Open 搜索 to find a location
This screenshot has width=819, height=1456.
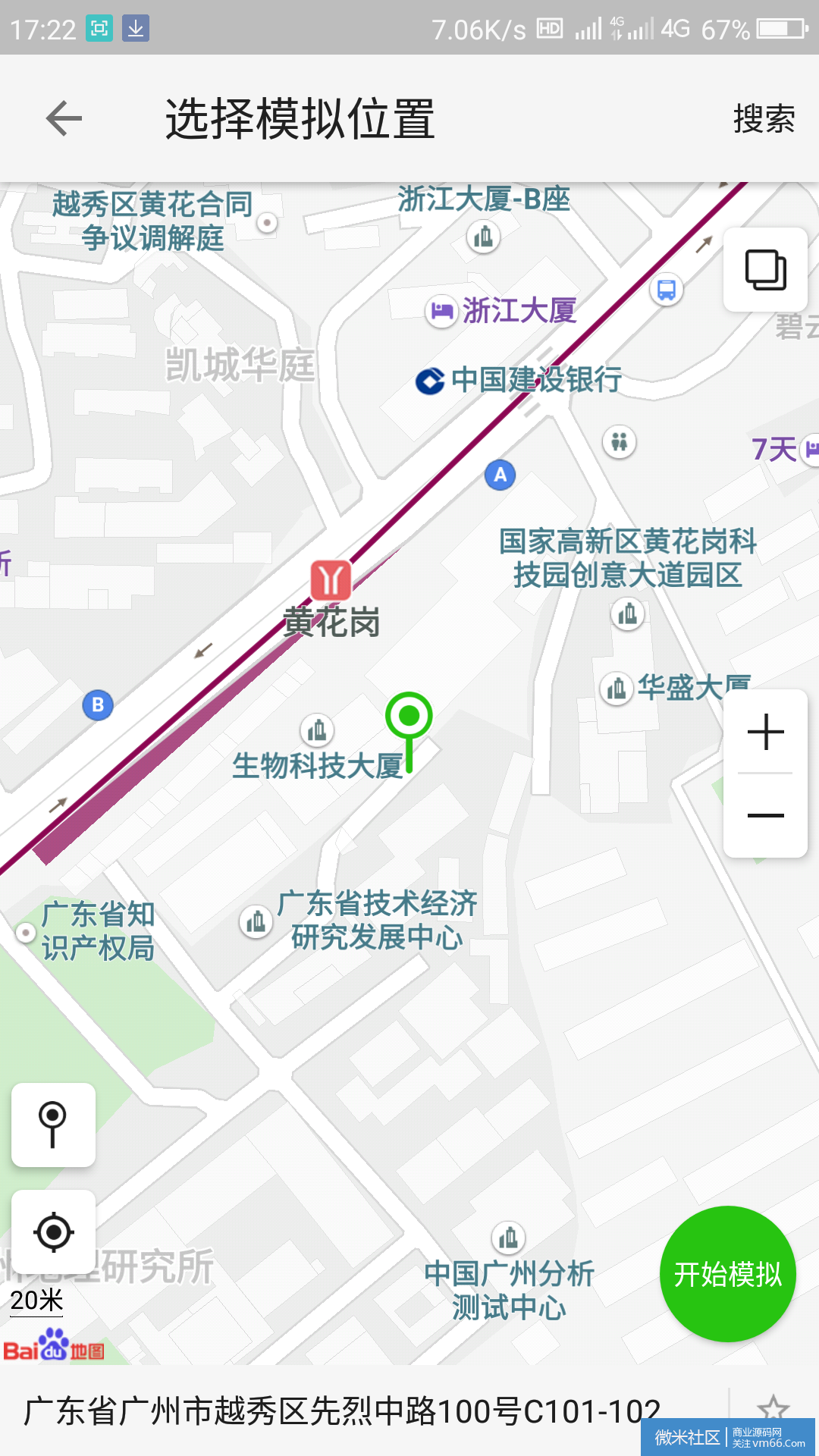click(x=764, y=119)
